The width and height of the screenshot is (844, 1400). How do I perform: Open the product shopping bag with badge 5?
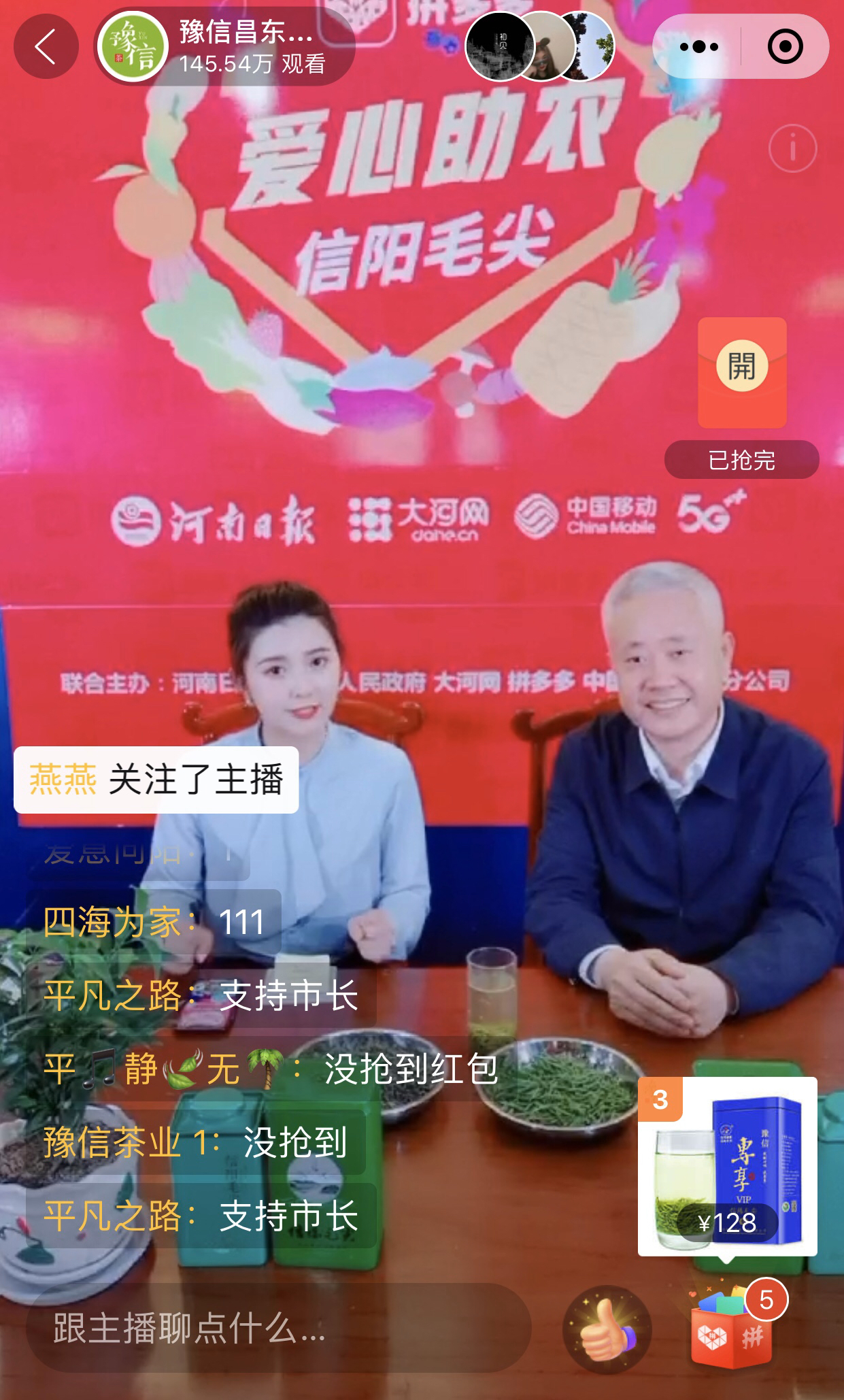click(x=731, y=1331)
